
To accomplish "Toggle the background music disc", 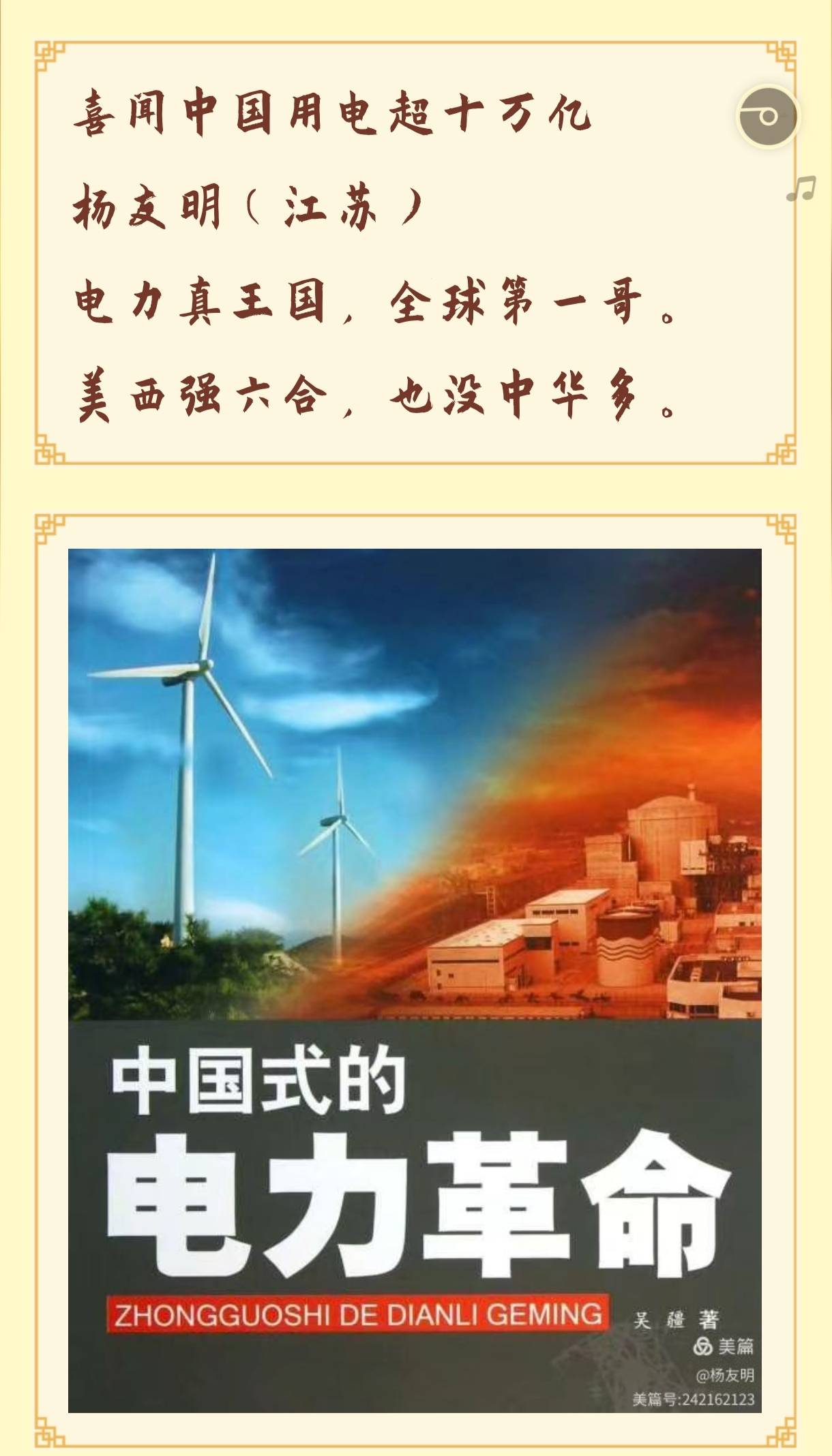I will click(x=768, y=117).
